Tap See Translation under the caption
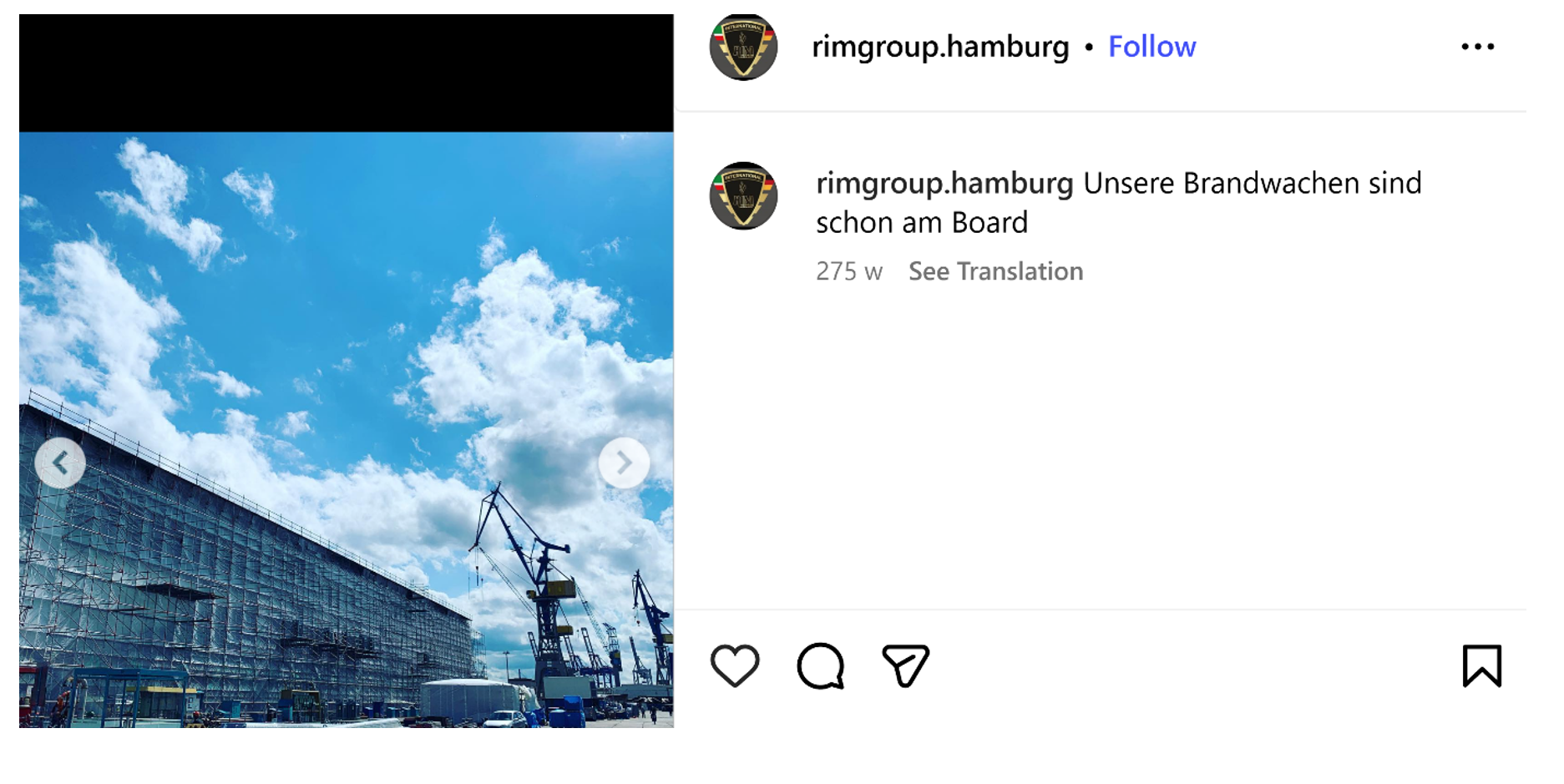Screen dimensions: 1564x784 click(x=995, y=271)
